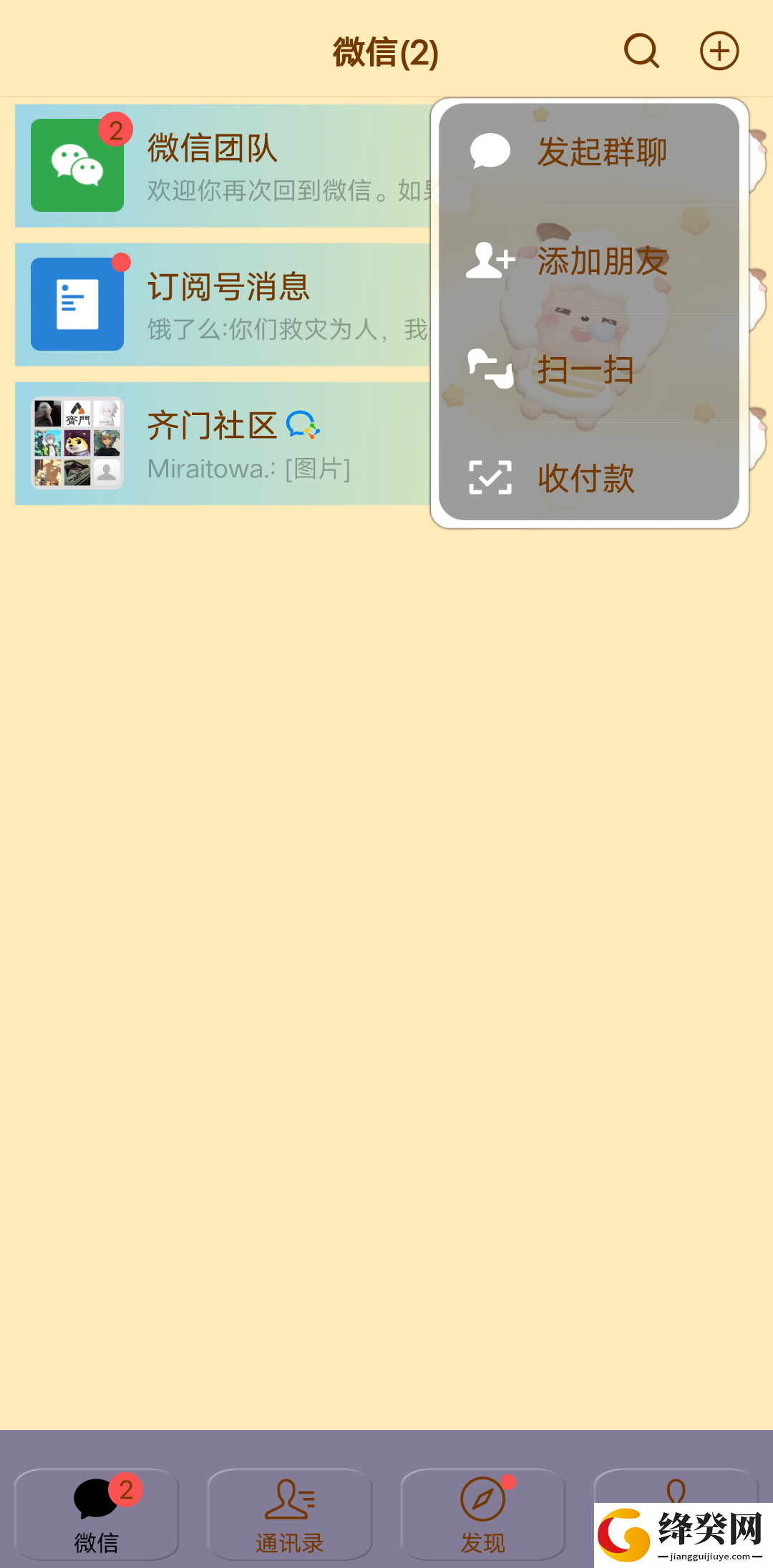Choose 添加朋友 from the popup menu
The width and height of the screenshot is (773, 1568).
click(589, 260)
